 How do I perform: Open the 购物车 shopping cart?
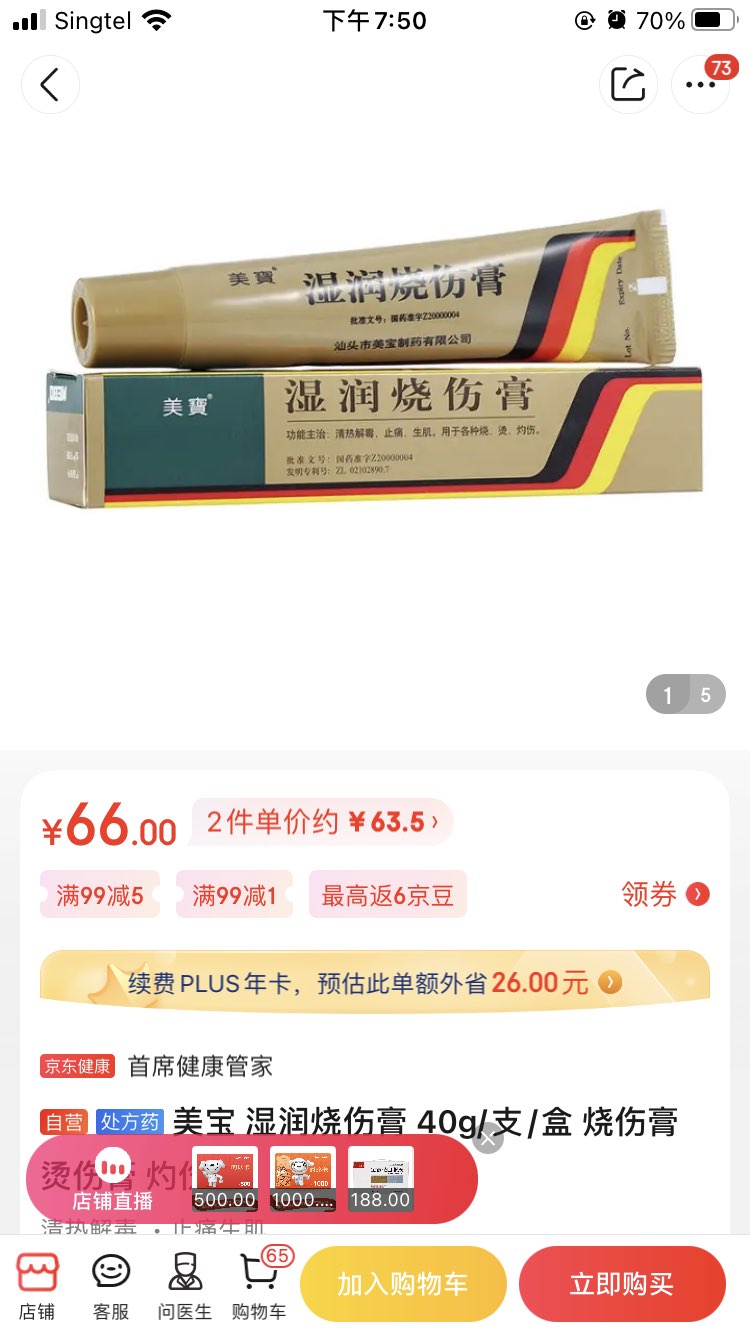tap(259, 1286)
